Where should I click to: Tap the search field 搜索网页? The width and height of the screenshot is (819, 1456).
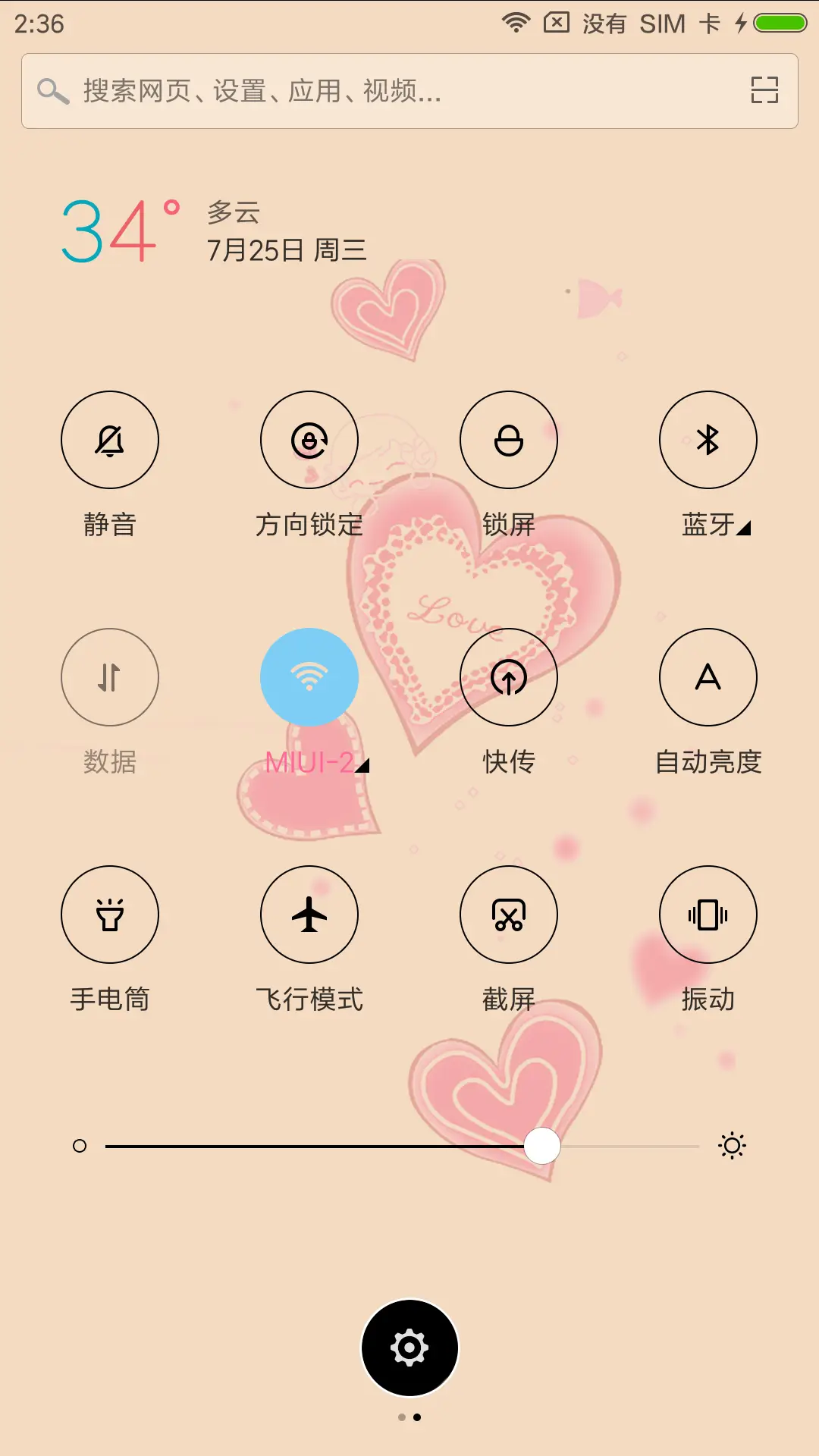[303, 91]
